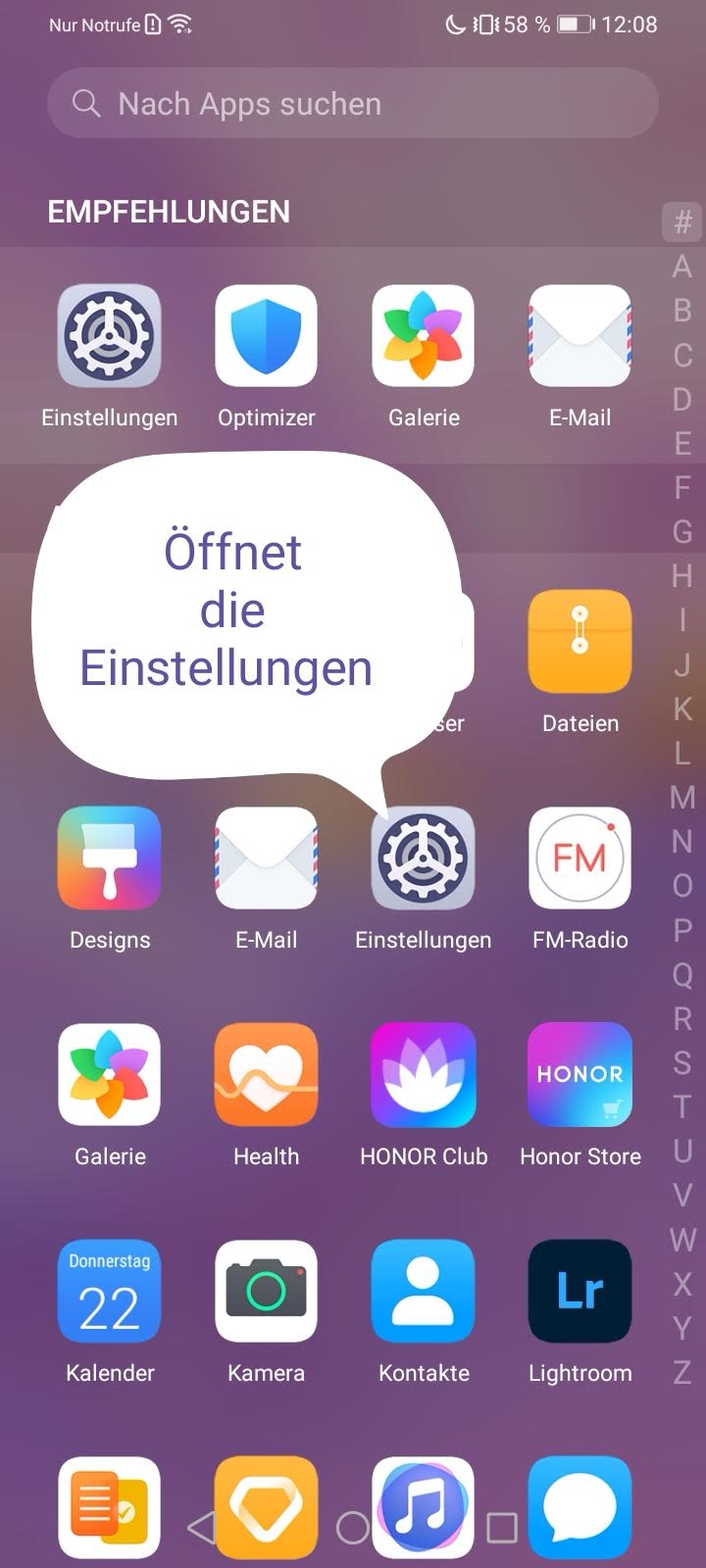Open the Honor Store app
706x1568 pixels.
point(580,1075)
